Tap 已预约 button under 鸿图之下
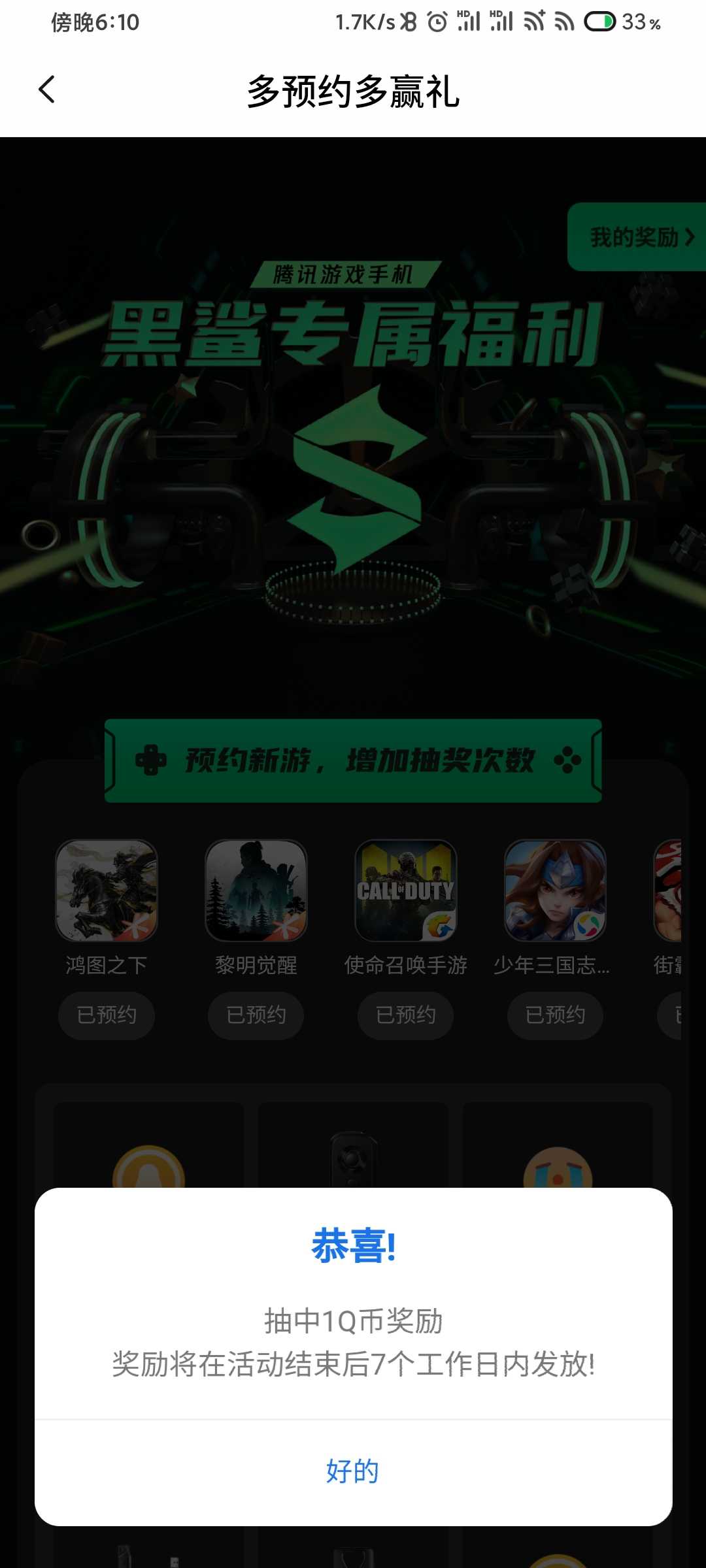706x1568 pixels. pyautogui.click(x=107, y=1015)
